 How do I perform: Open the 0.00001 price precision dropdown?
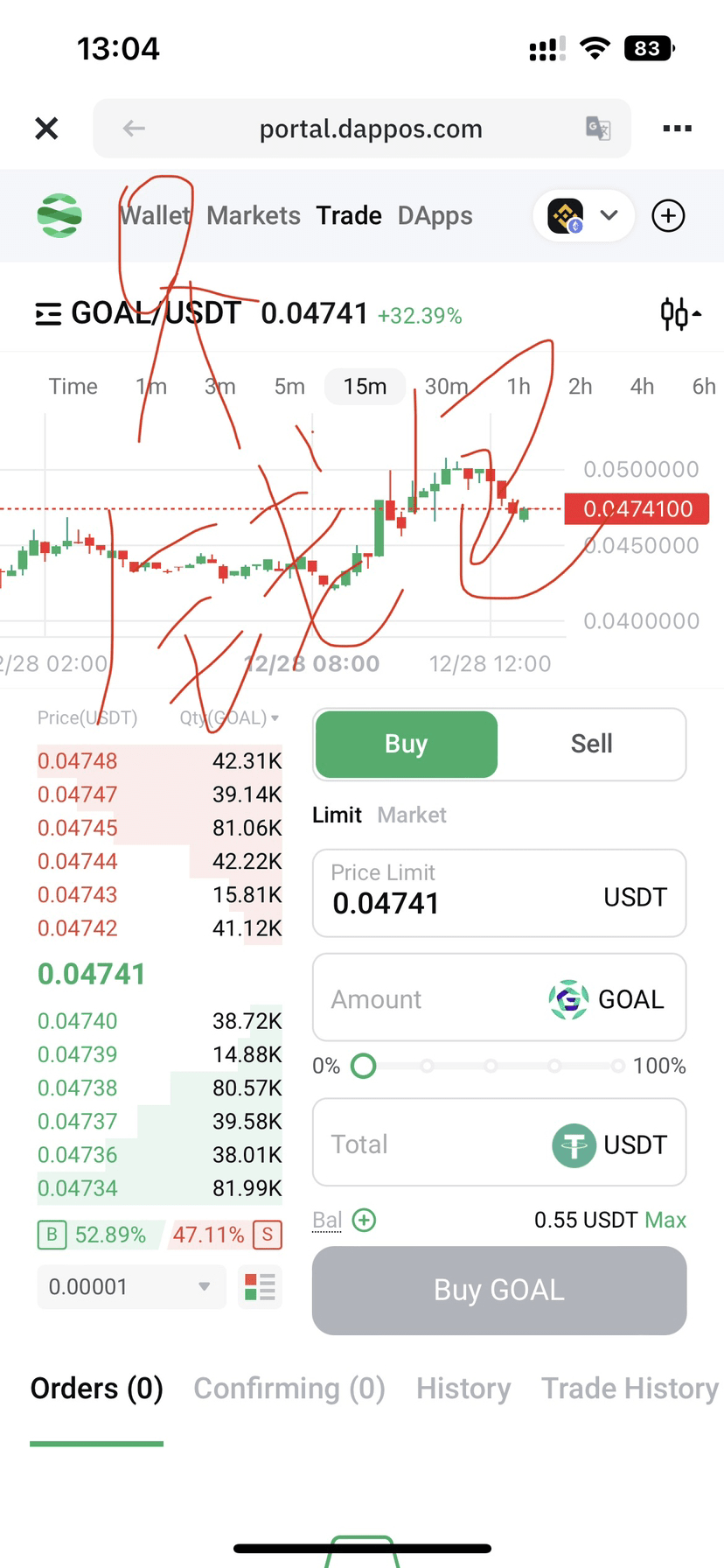click(131, 1287)
